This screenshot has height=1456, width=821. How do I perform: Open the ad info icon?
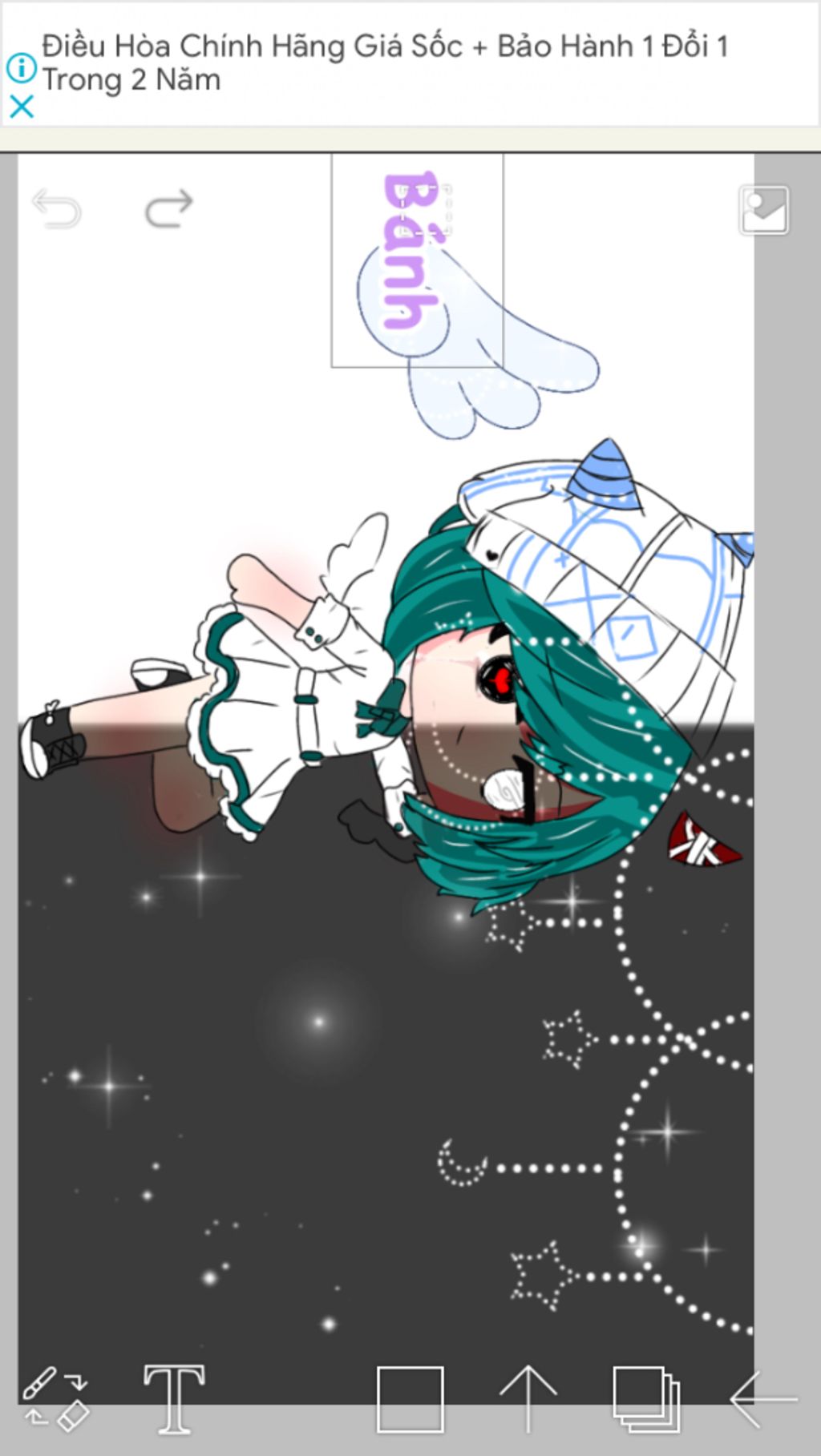coord(22,68)
